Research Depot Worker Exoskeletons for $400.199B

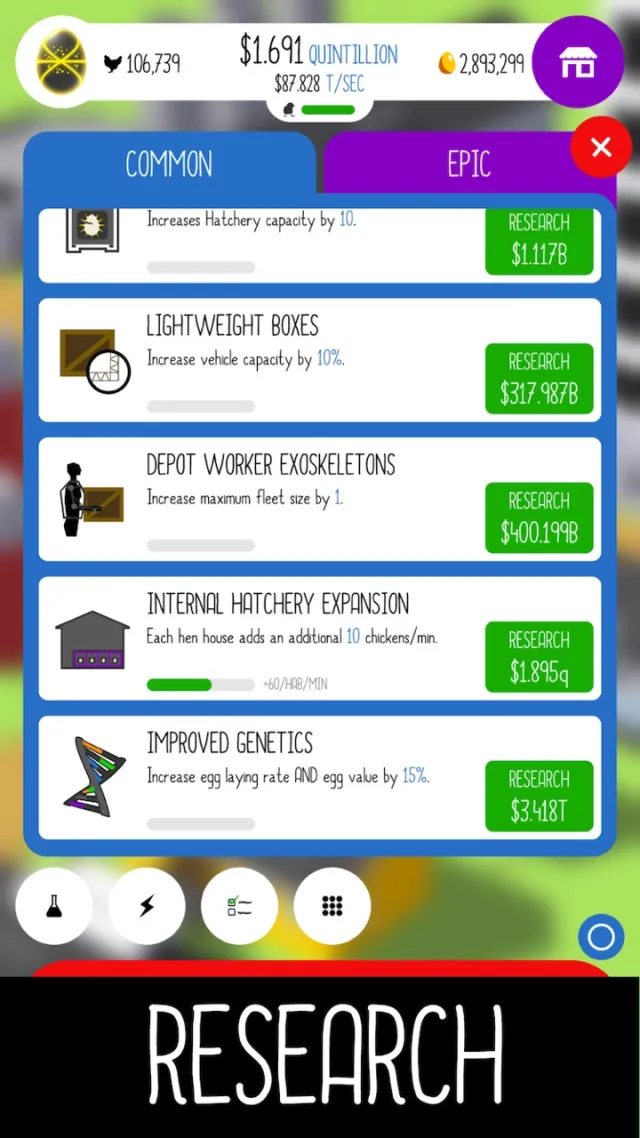pyautogui.click(x=539, y=518)
